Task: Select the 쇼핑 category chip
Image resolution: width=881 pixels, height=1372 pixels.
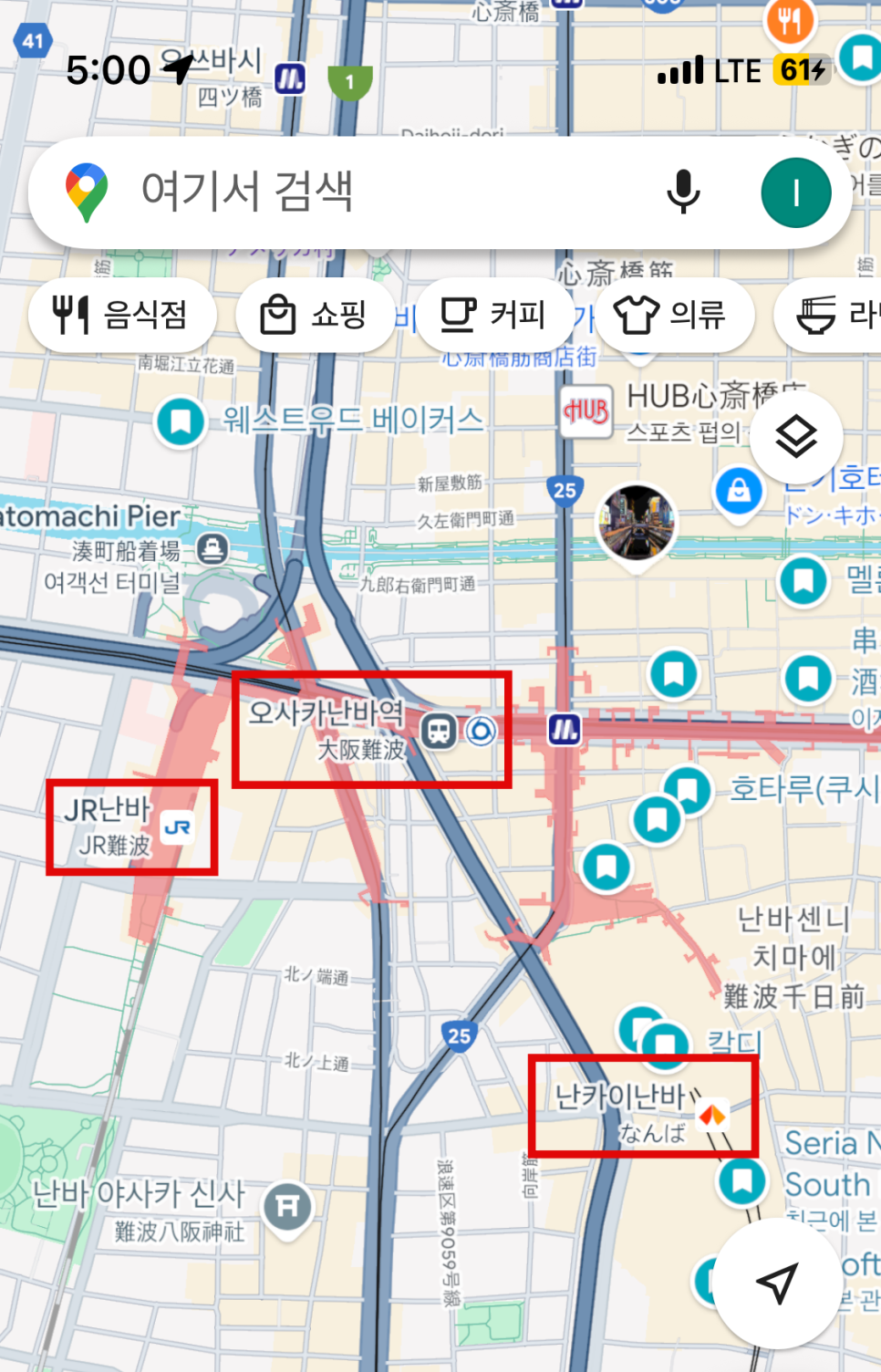Action: (x=315, y=316)
